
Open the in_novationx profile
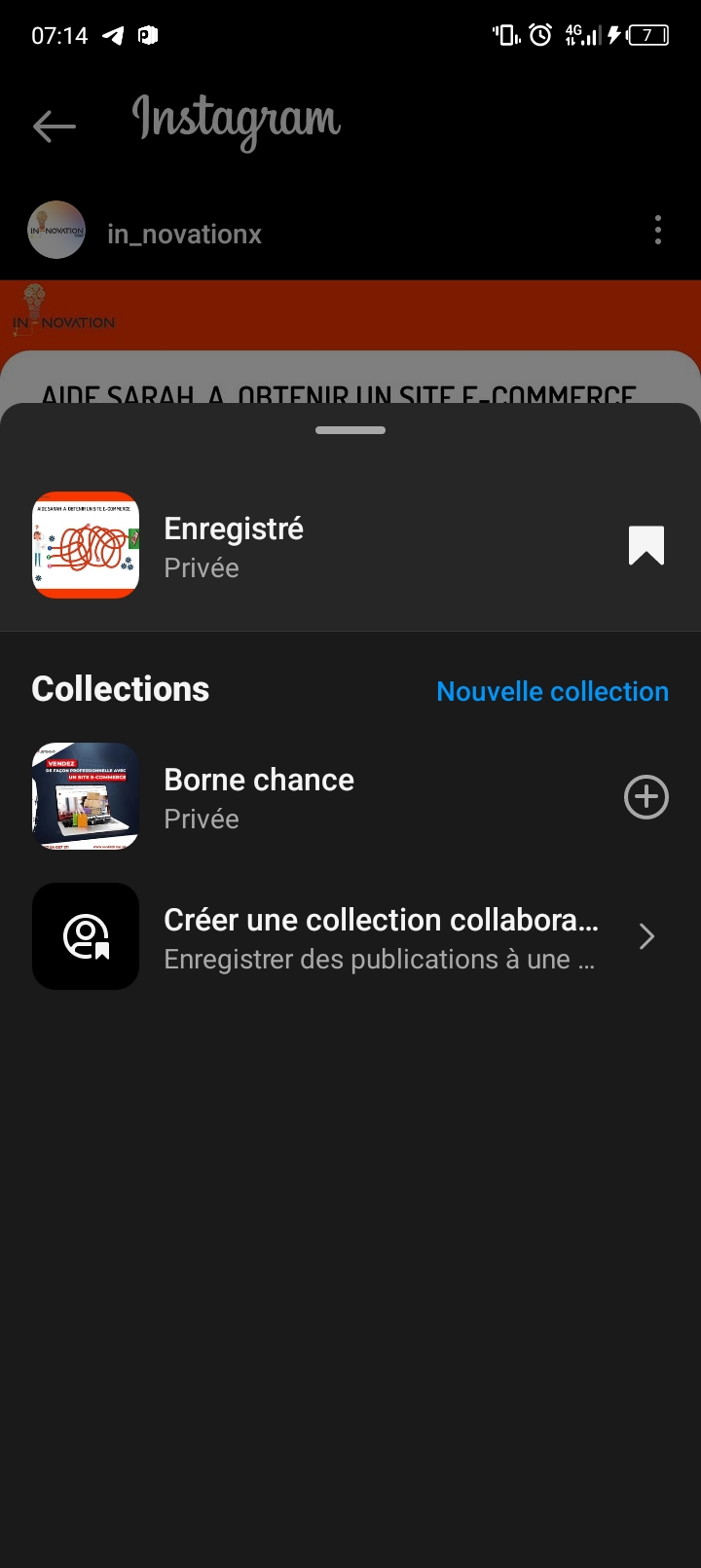(184, 235)
